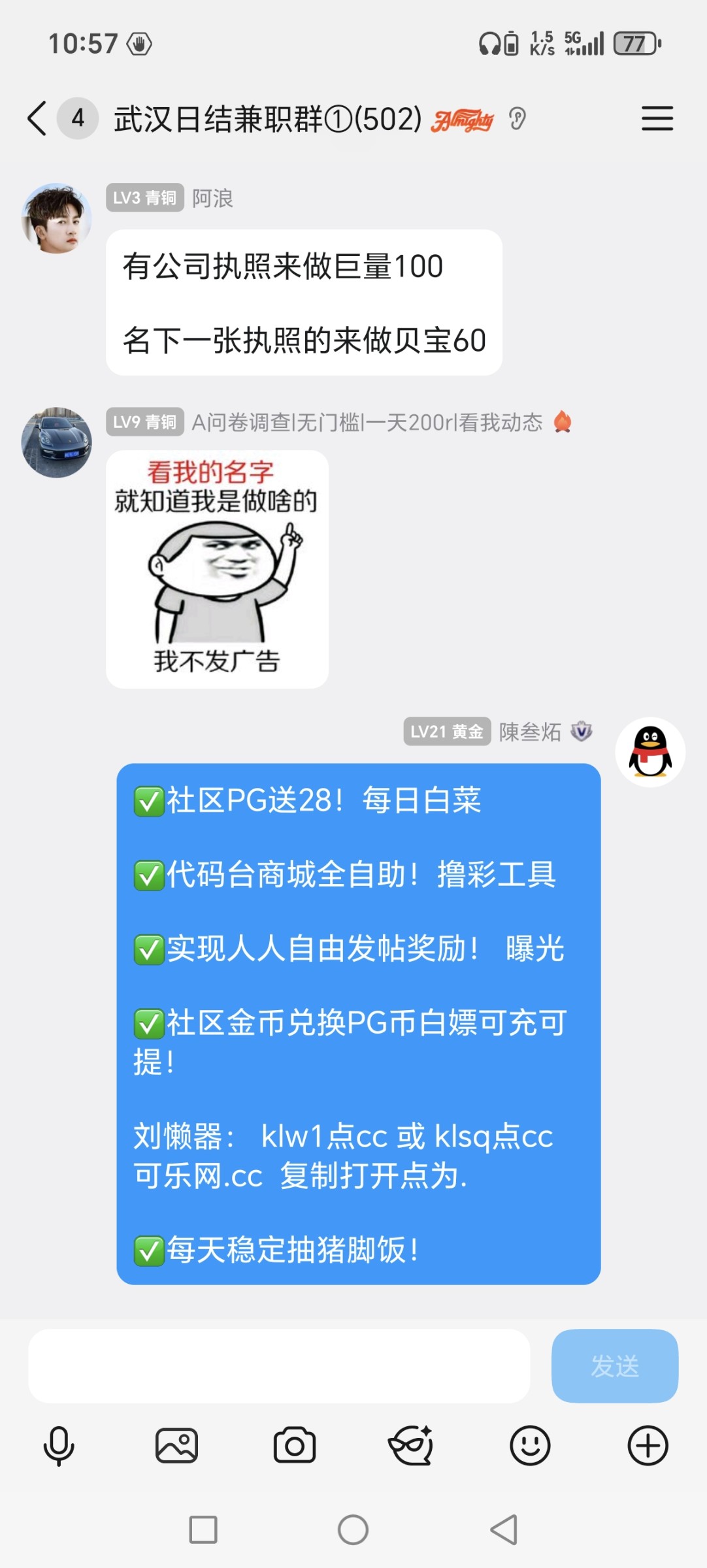Tap 陳叁炻's LV21 黄金 badge
Viewport: 707px width, 1568px height.
tap(448, 733)
